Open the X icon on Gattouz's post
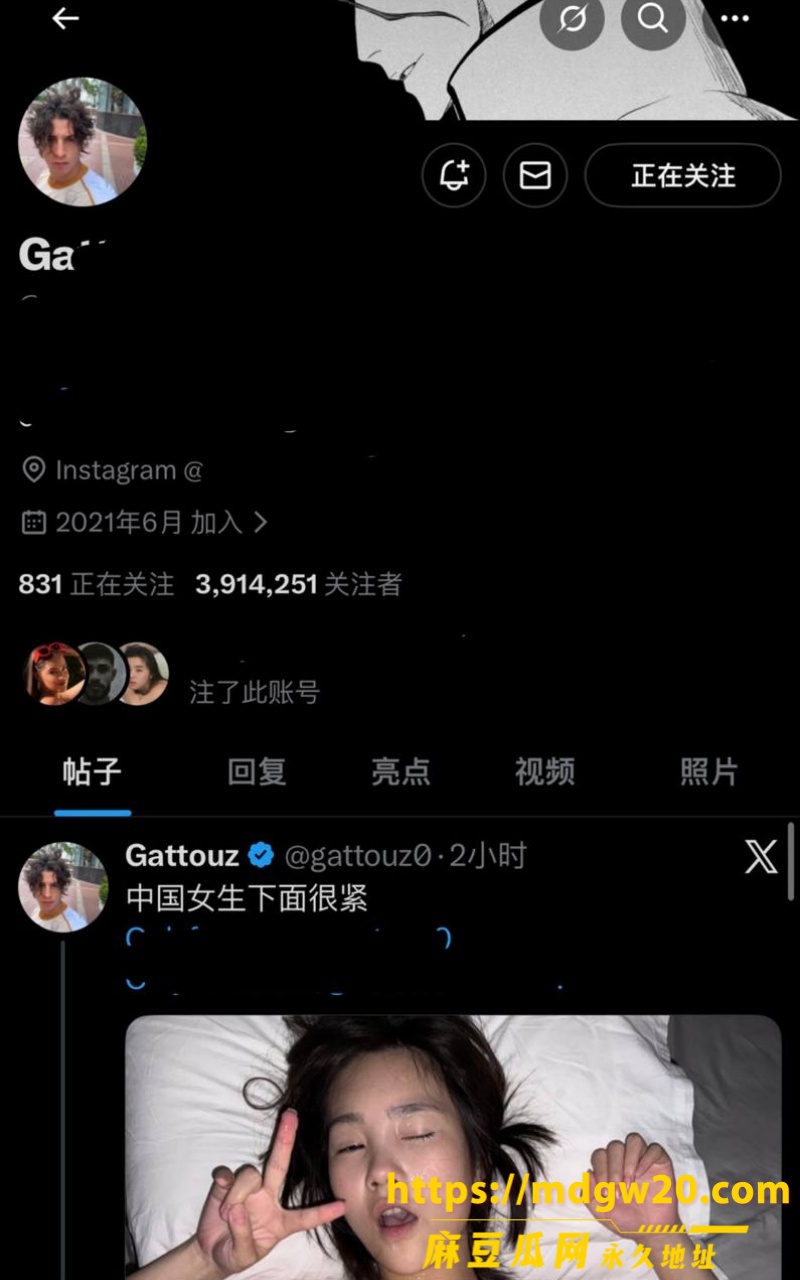The image size is (800, 1280). [761, 857]
